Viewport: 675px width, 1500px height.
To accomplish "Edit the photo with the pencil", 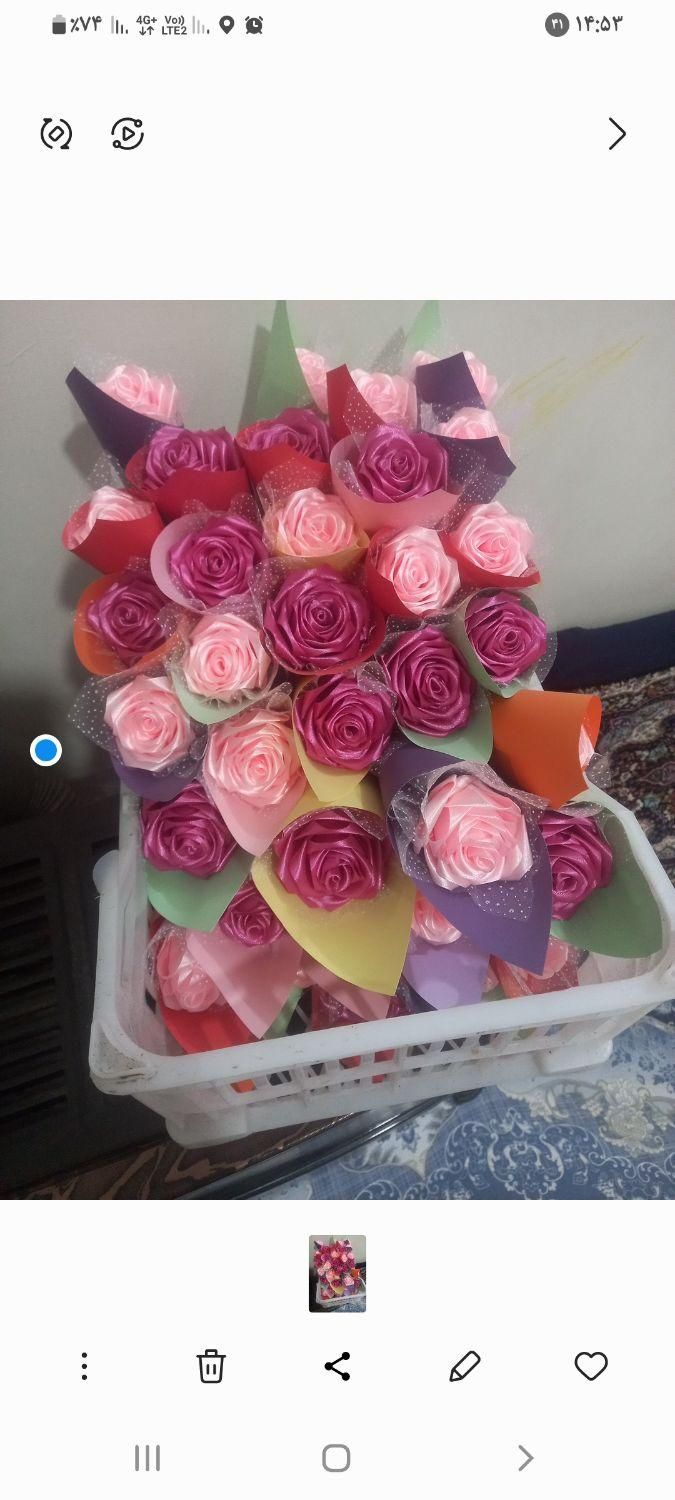I will (465, 1366).
